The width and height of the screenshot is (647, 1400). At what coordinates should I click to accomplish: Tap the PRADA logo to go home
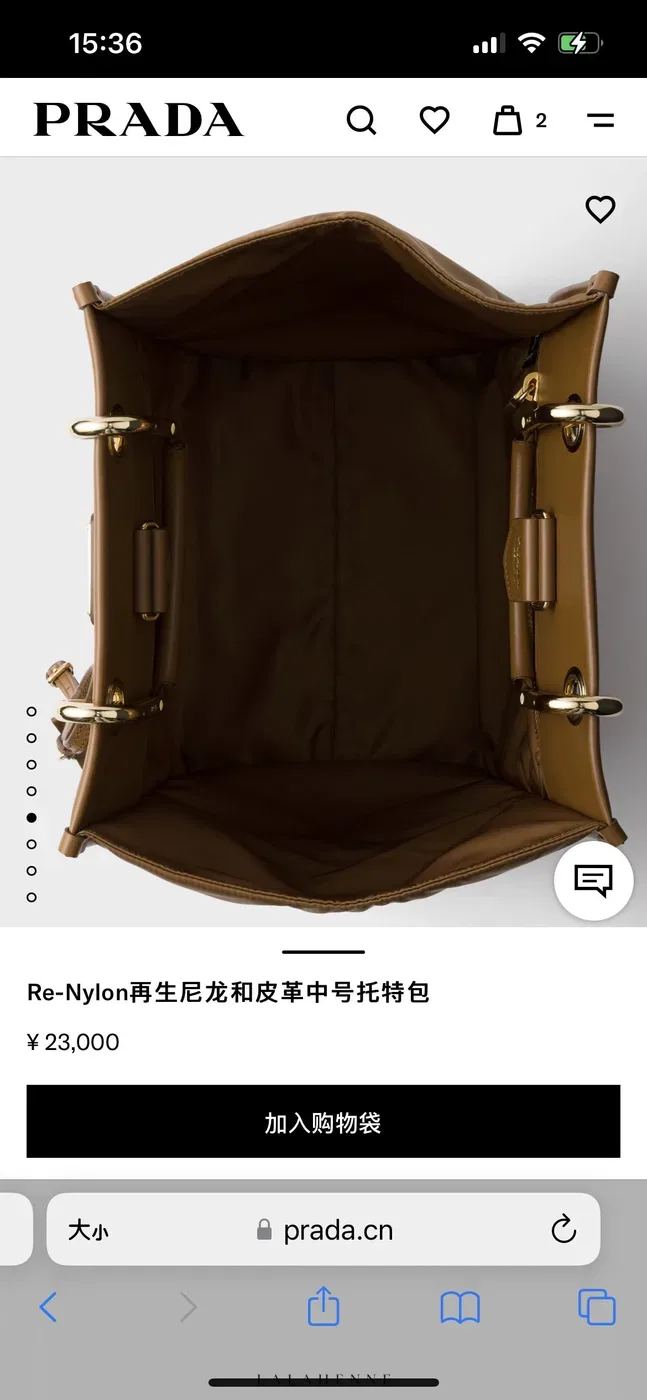coord(138,120)
